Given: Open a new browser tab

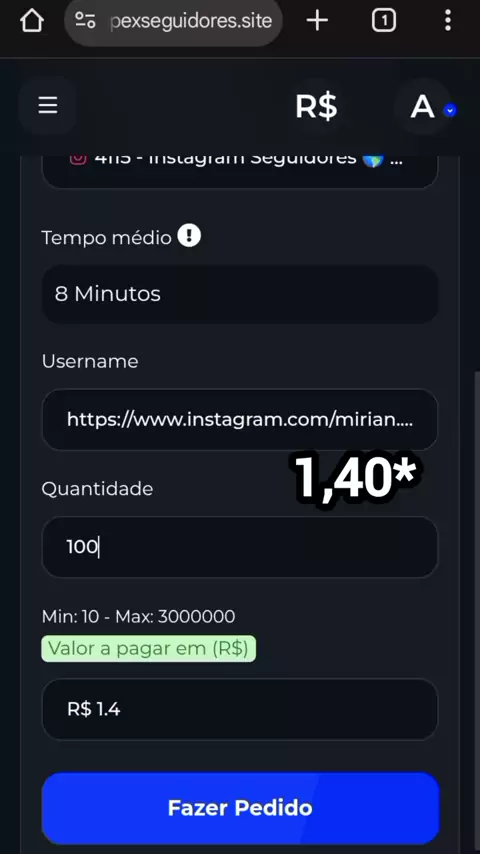Looking at the screenshot, I should (x=317, y=21).
